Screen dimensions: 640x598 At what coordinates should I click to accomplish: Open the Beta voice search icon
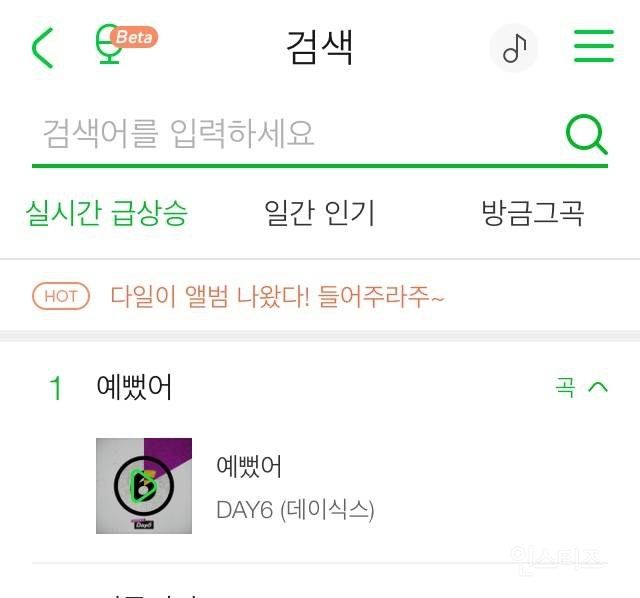(110, 46)
